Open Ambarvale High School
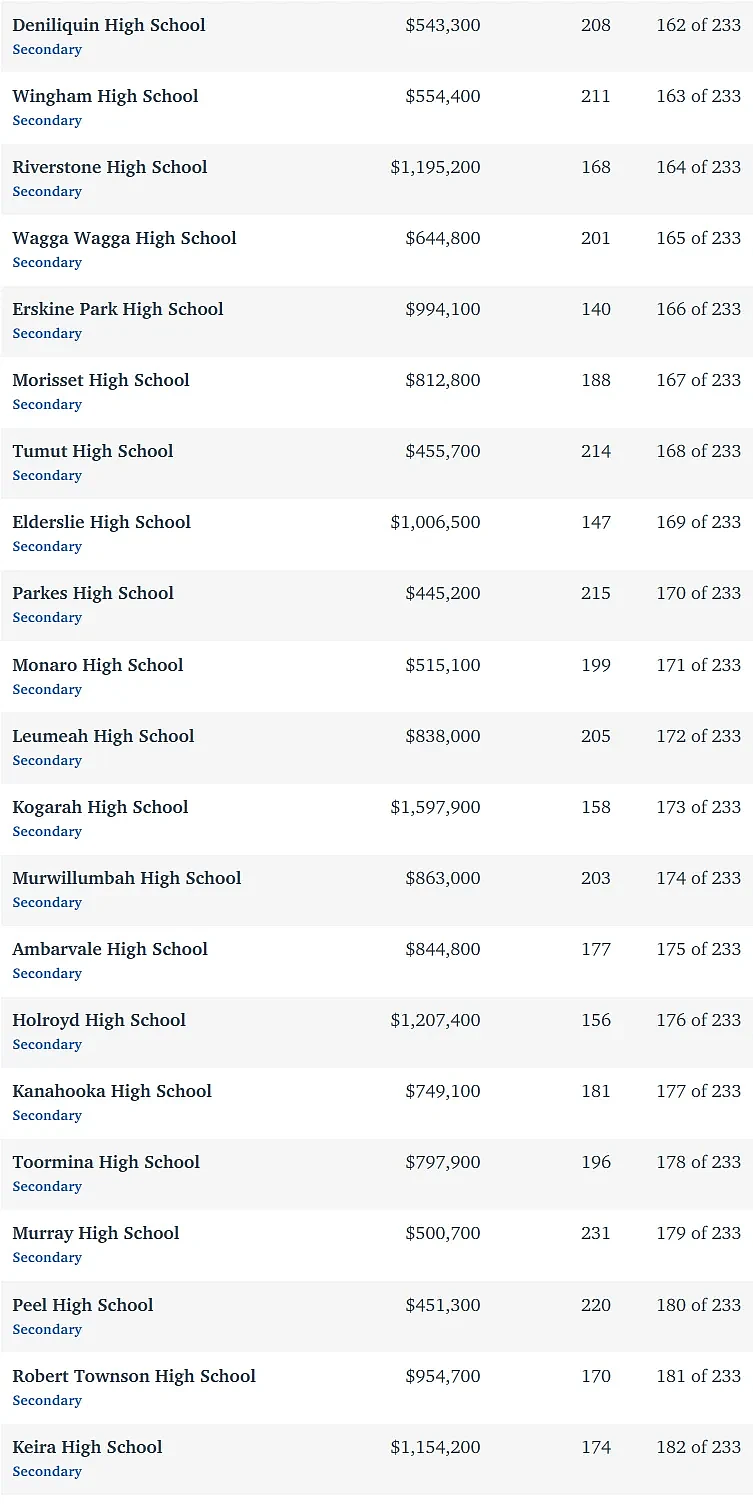This screenshot has height=1506, width=753. (110, 949)
